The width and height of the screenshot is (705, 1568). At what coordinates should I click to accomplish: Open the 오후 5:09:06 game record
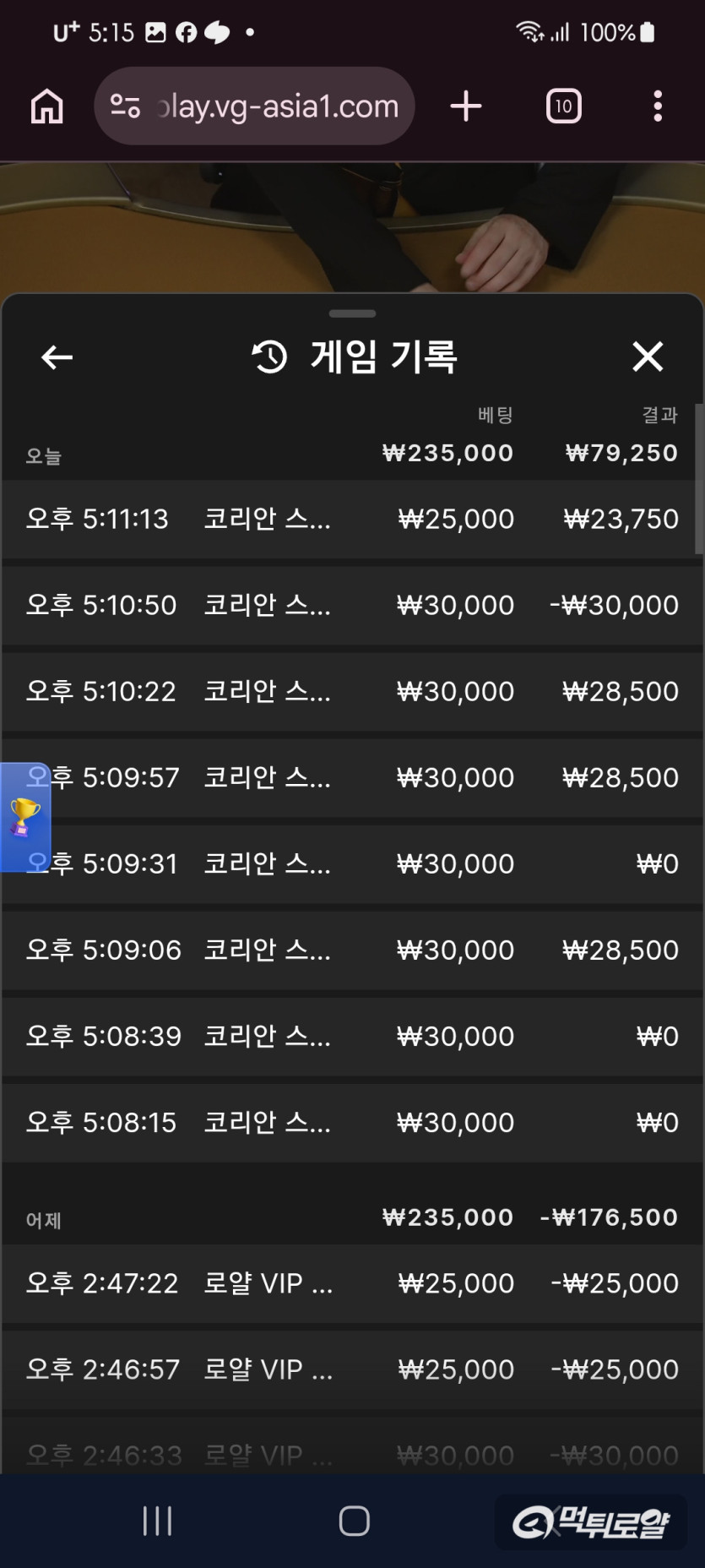pyautogui.click(x=352, y=950)
